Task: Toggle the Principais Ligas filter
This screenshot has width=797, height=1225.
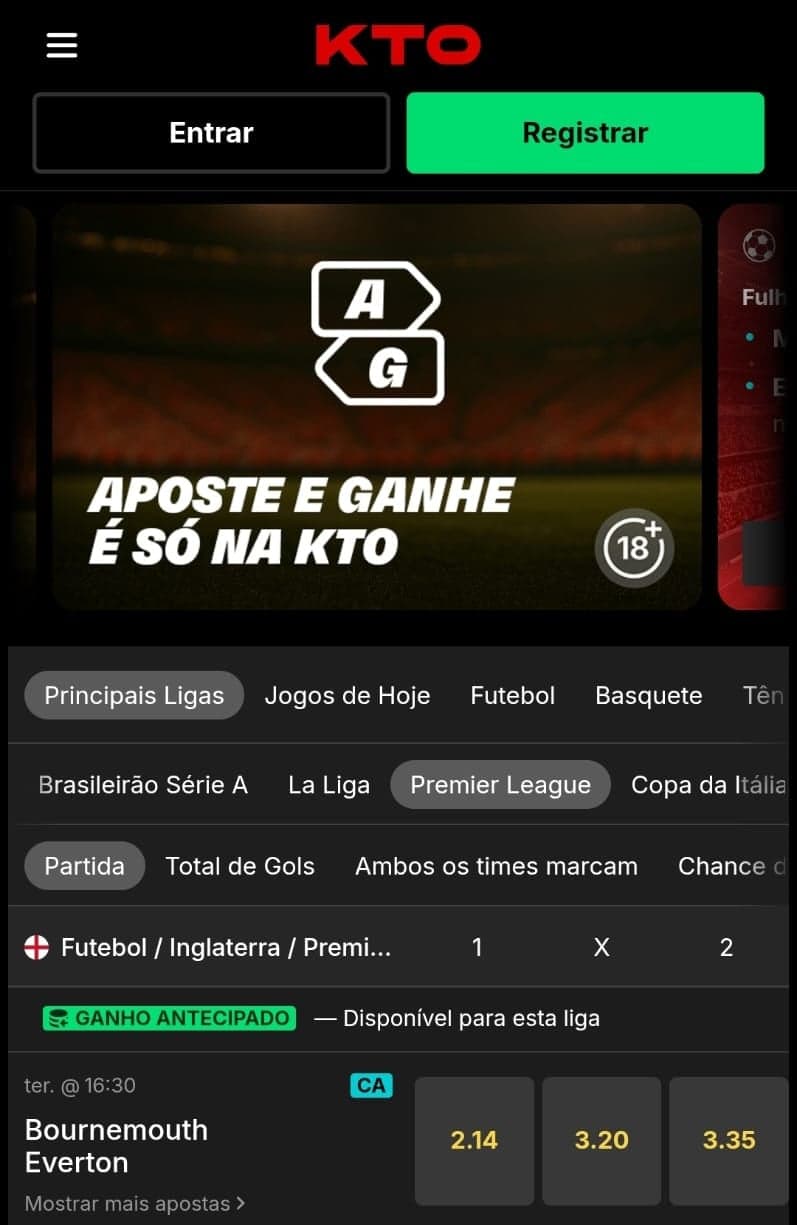Action: 133,695
